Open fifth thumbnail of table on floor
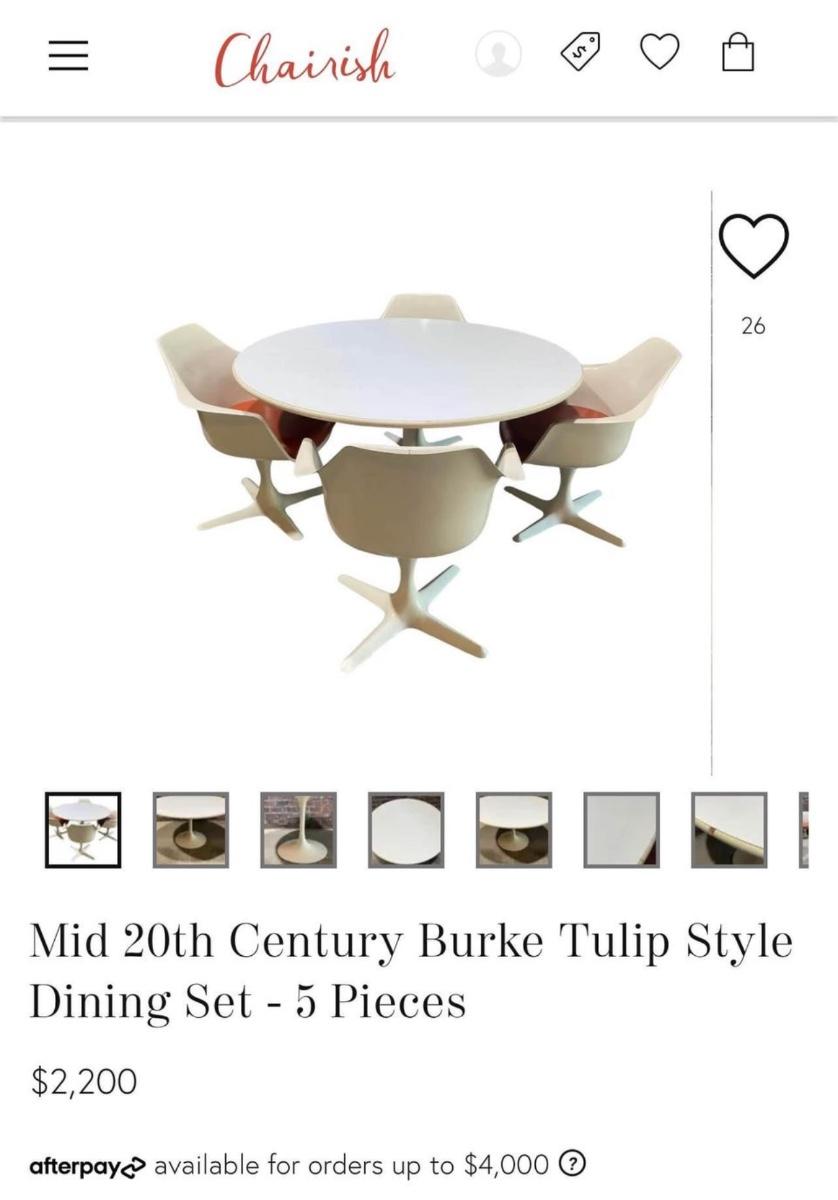The width and height of the screenshot is (838, 1200). (x=514, y=830)
